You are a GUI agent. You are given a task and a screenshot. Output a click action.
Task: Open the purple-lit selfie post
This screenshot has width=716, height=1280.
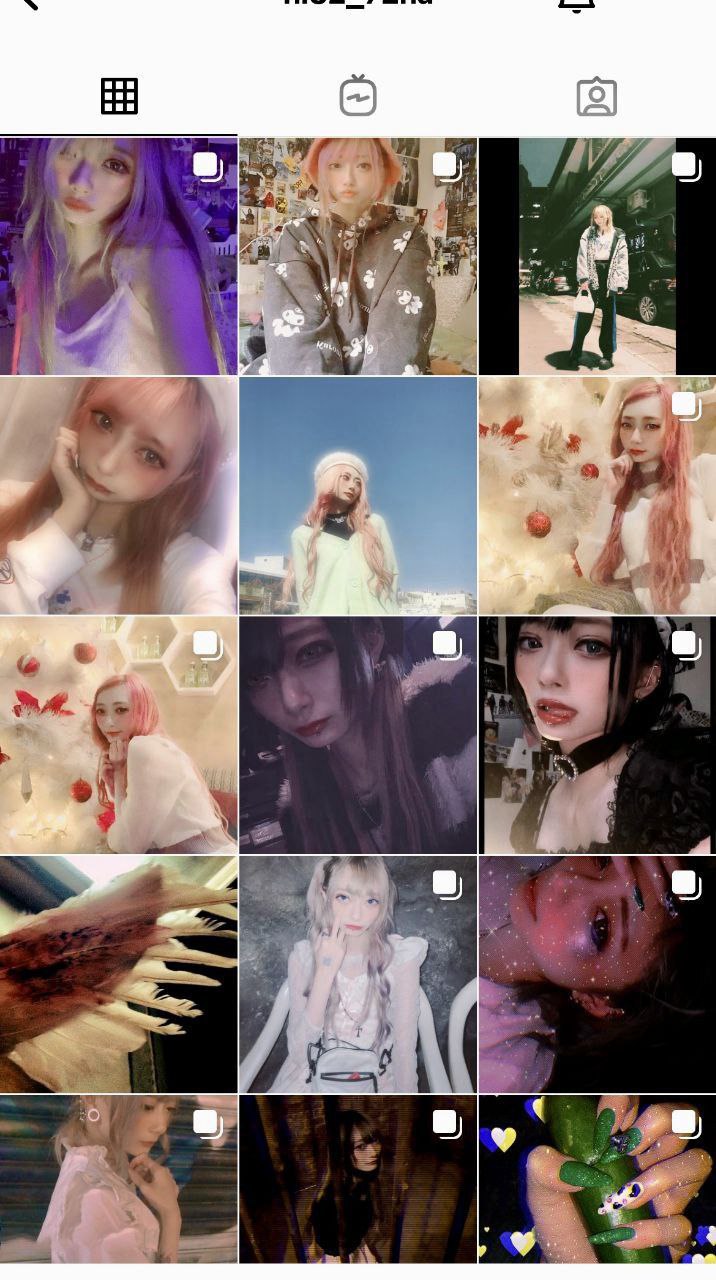click(x=118, y=256)
